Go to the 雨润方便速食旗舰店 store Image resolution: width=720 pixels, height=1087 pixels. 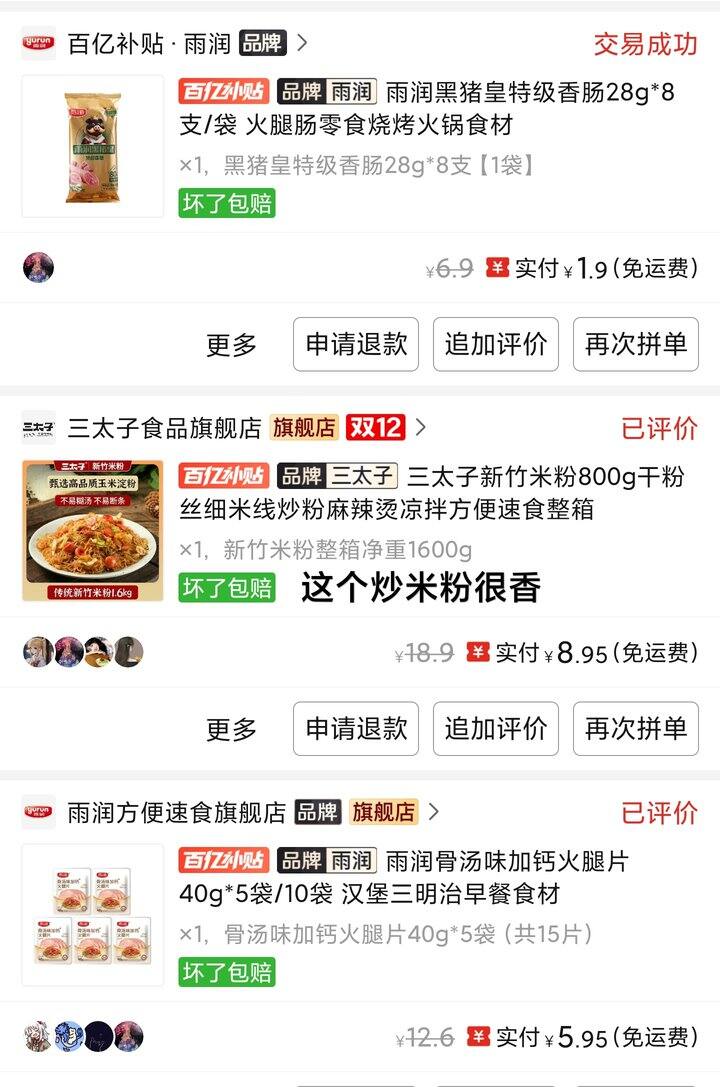click(x=177, y=812)
